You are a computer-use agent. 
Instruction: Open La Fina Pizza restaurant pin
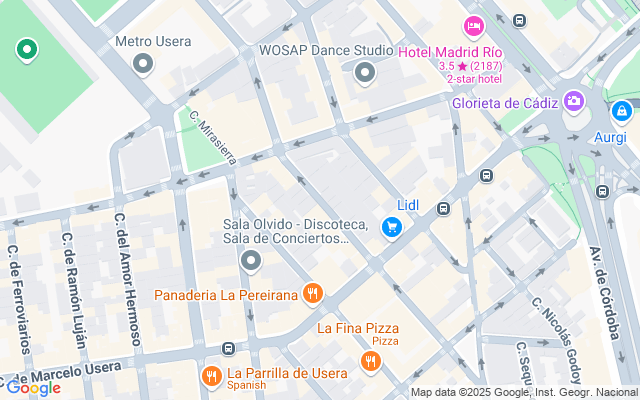point(371,361)
